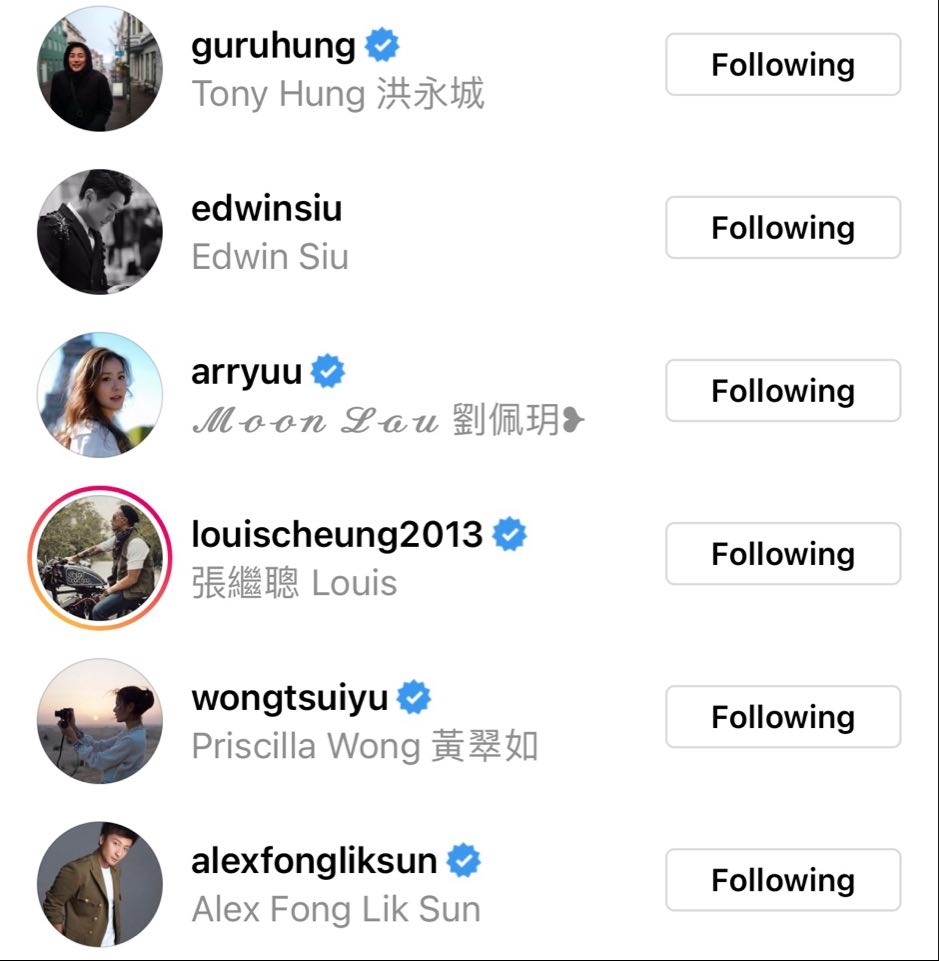This screenshot has height=961, width=939.
Task: Tap the Following button for alexfongliksun
Action: (x=783, y=880)
